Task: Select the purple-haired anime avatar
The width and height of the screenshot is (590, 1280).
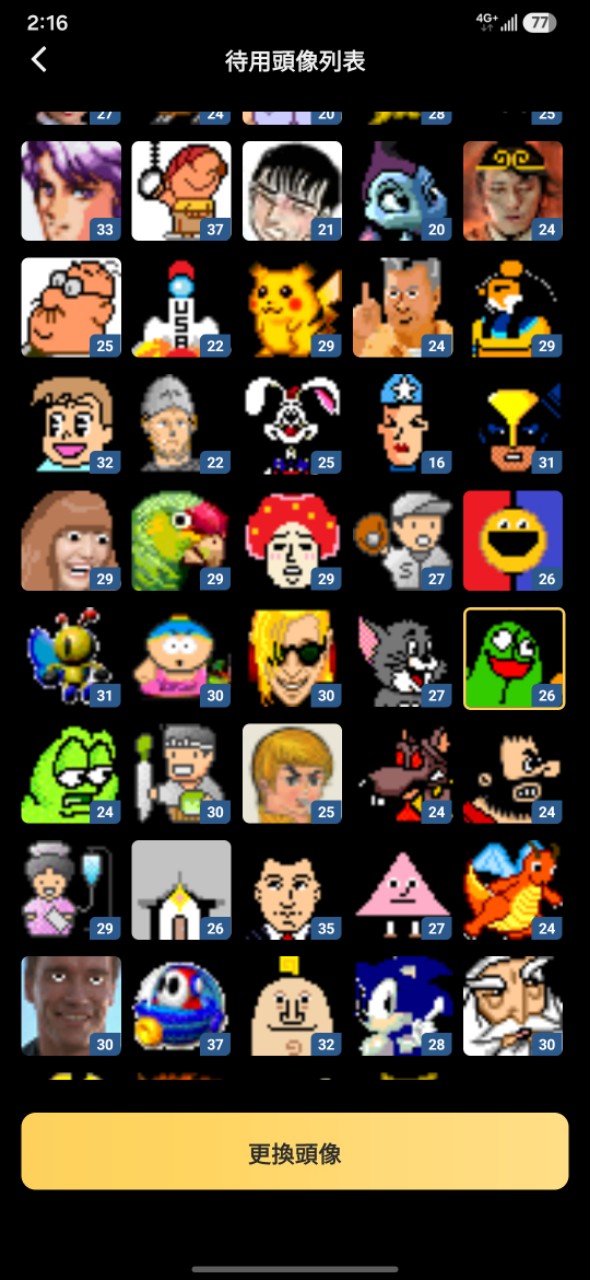Action: (x=71, y=191)
